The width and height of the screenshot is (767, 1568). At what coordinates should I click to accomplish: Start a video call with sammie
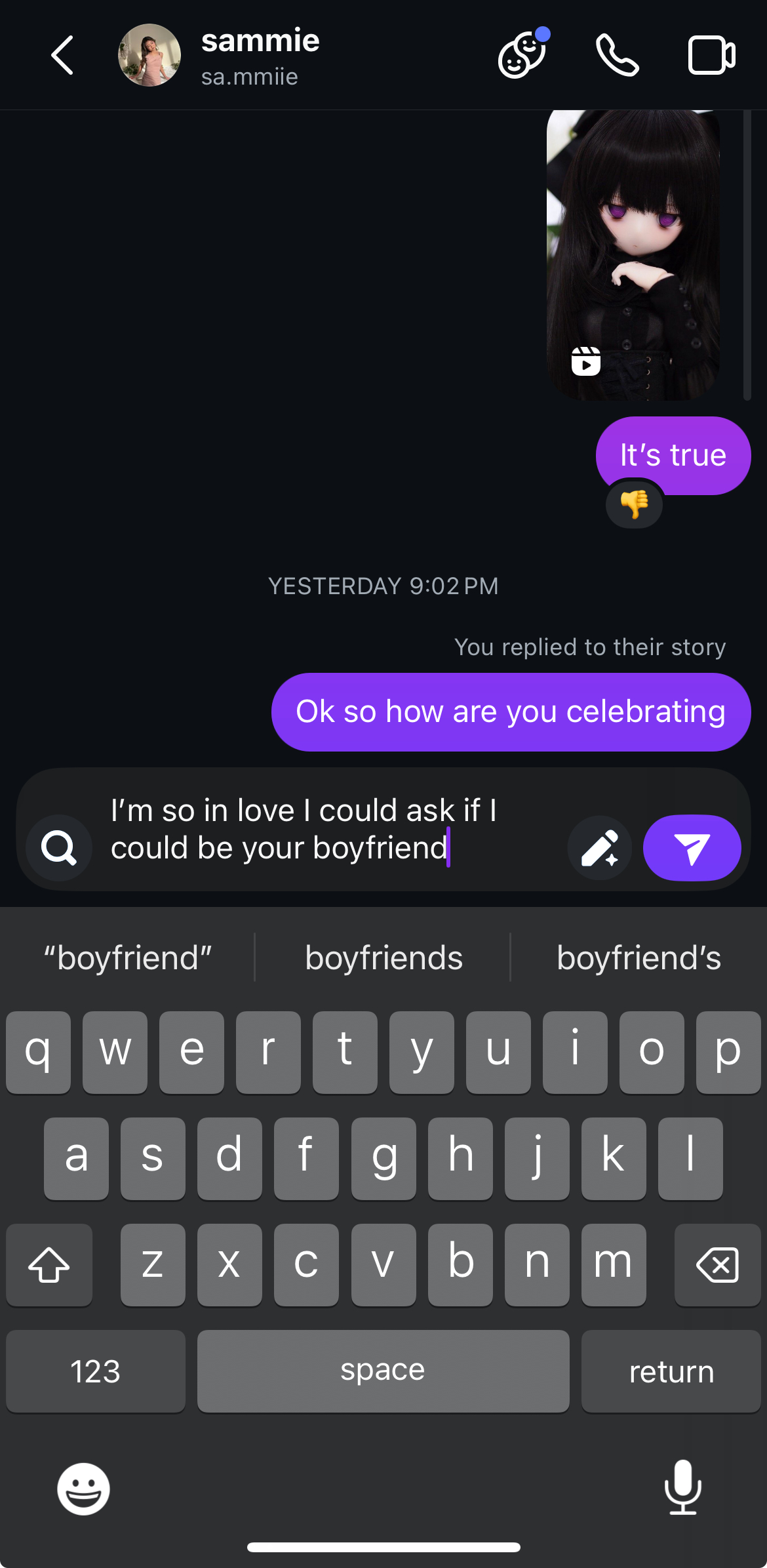pos(711,56)
